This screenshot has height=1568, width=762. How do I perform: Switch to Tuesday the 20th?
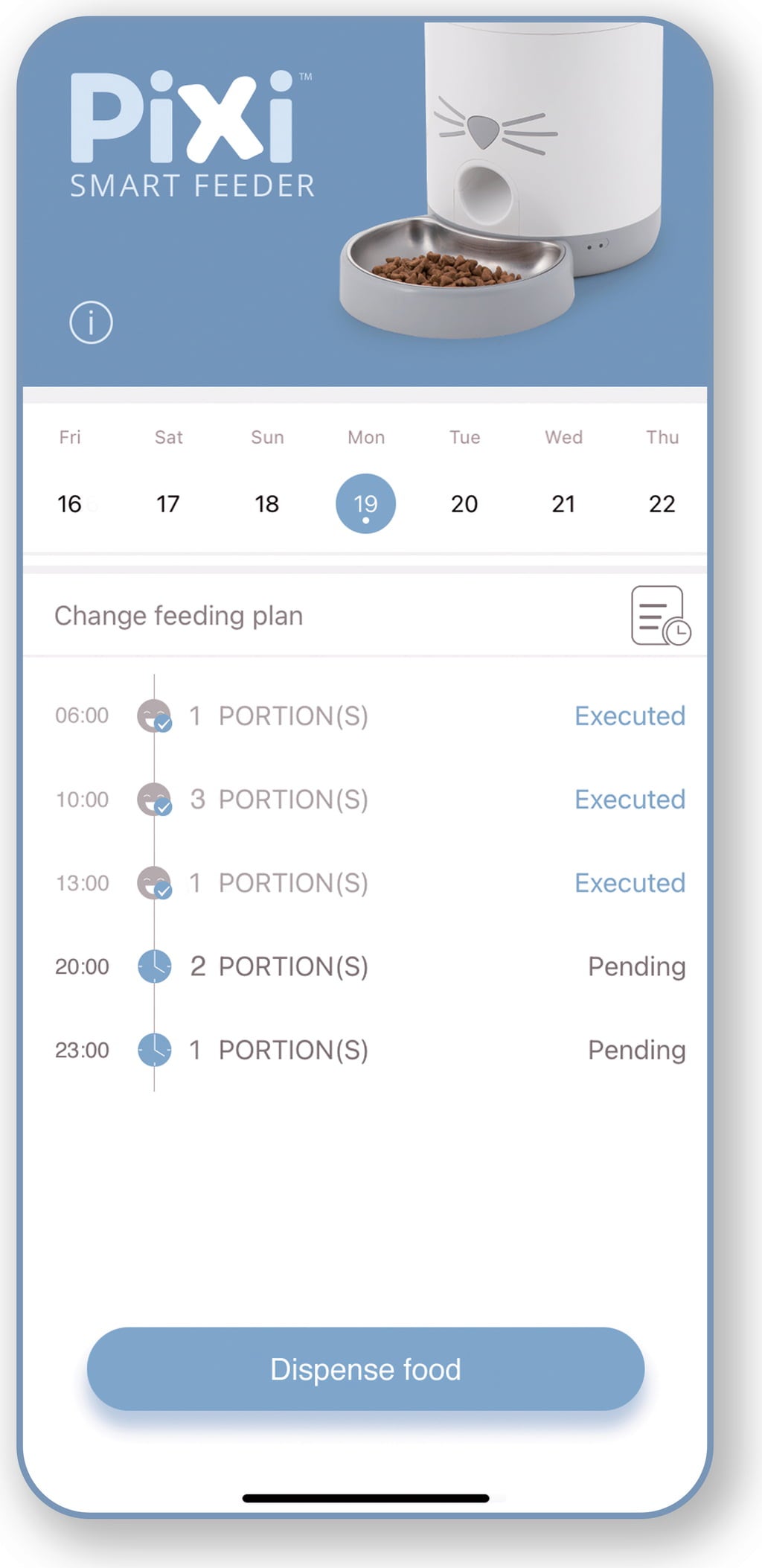pyautogui.click(x=464, y=503)
